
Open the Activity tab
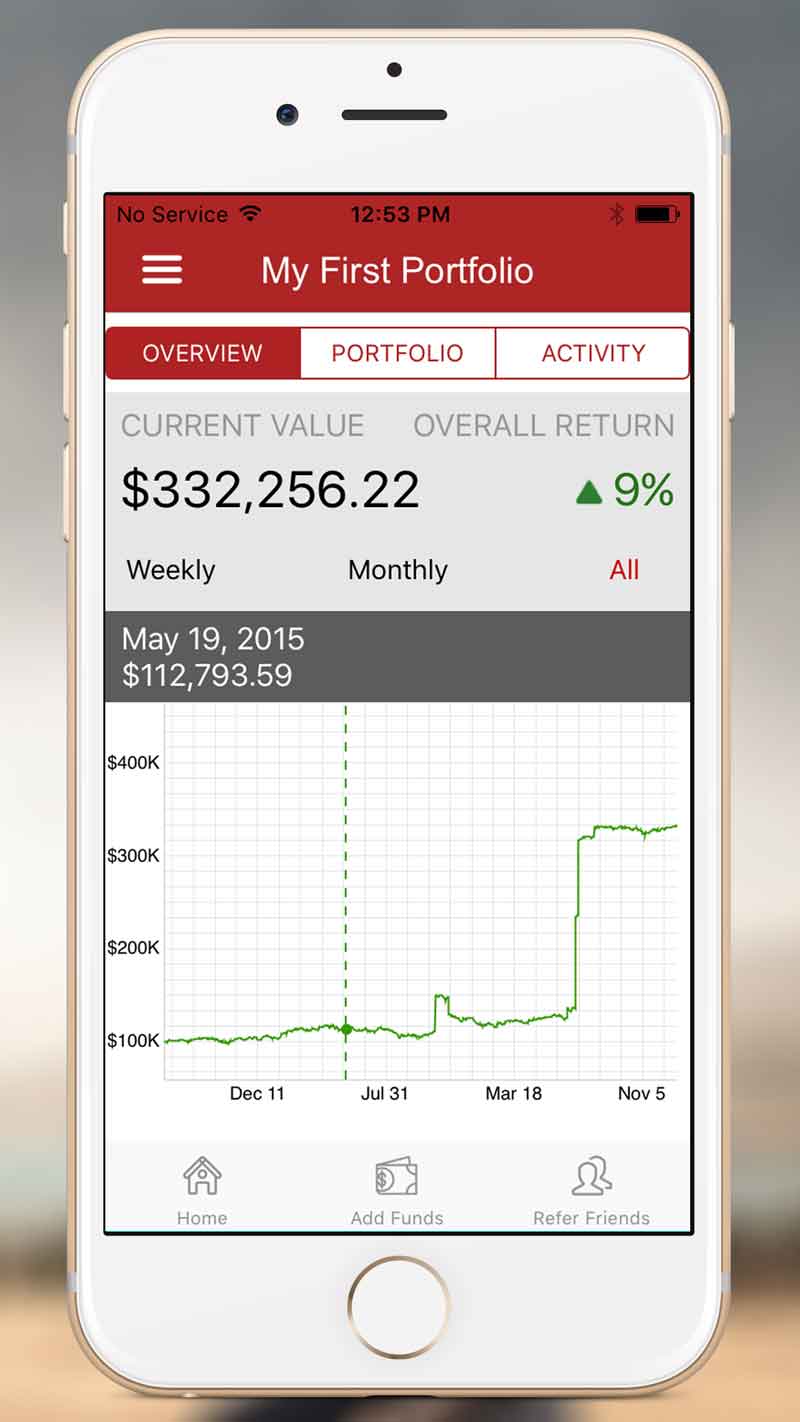[x=593, y=352]
